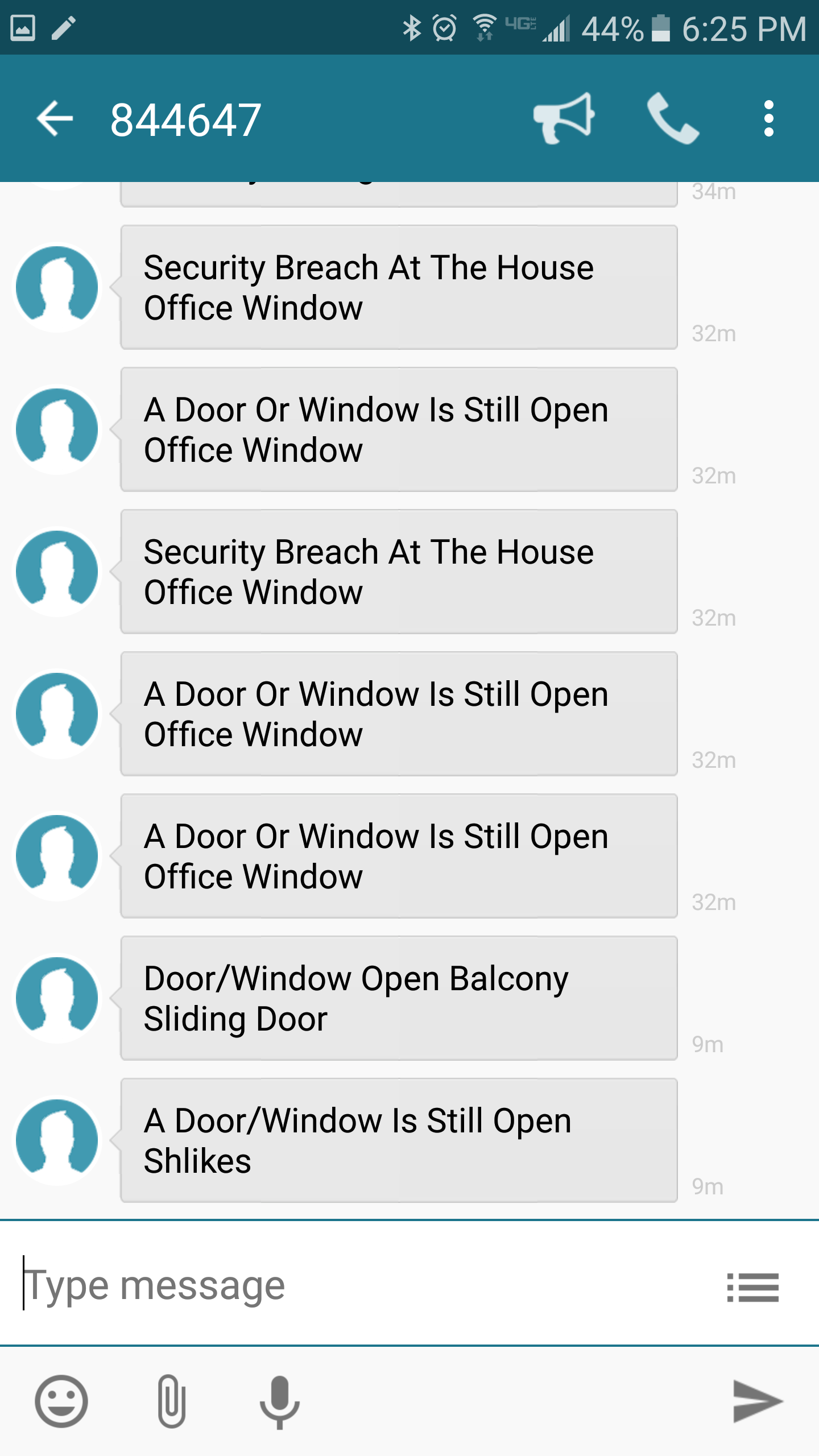This screenshot has height=1456, width=819.
Task: Tap the Door/Window Open Balcony Sliding Door message
Action: tap(399, 998)
